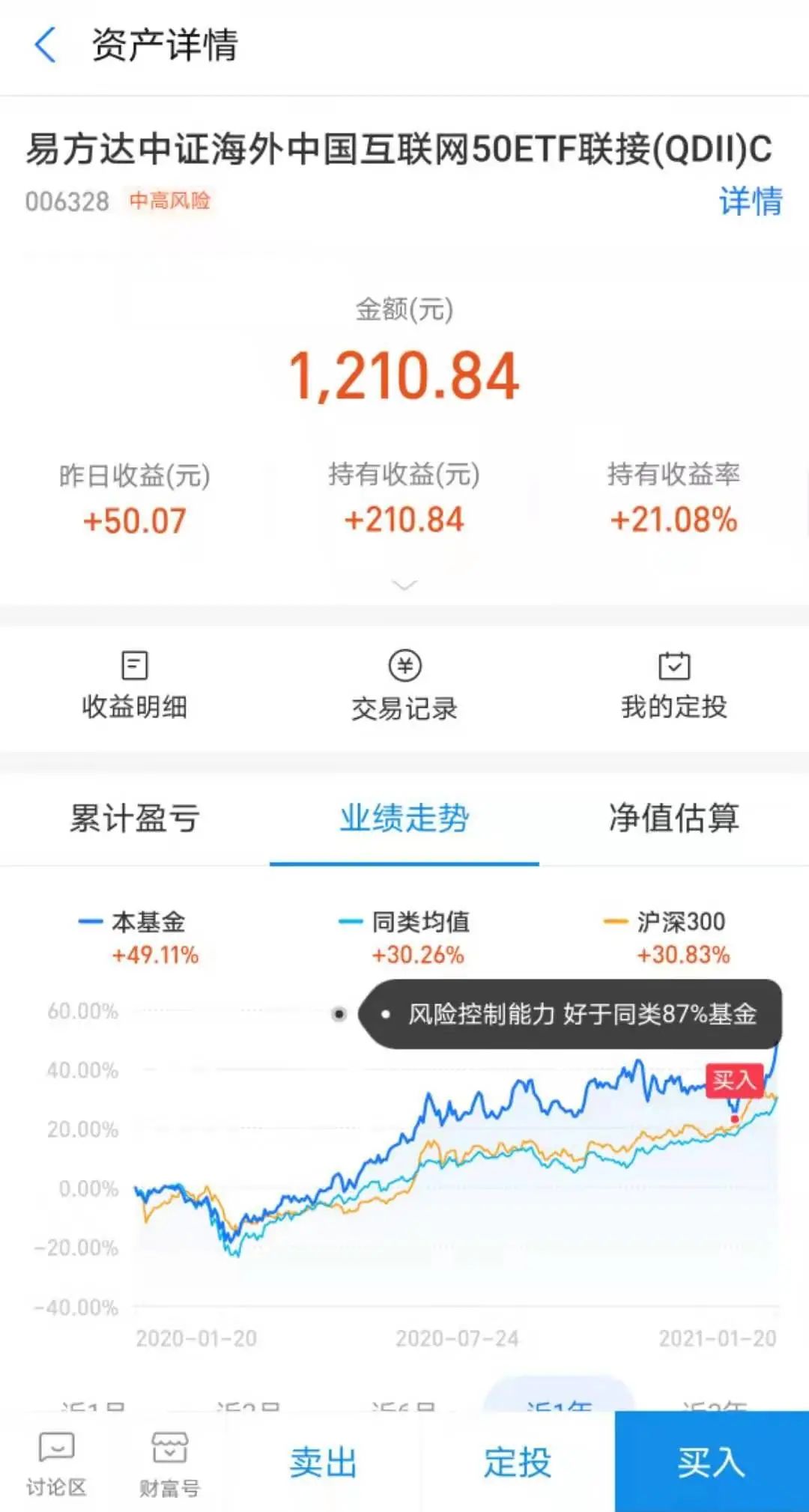Switch to the 累计盈亏 tab

point(133,820)
